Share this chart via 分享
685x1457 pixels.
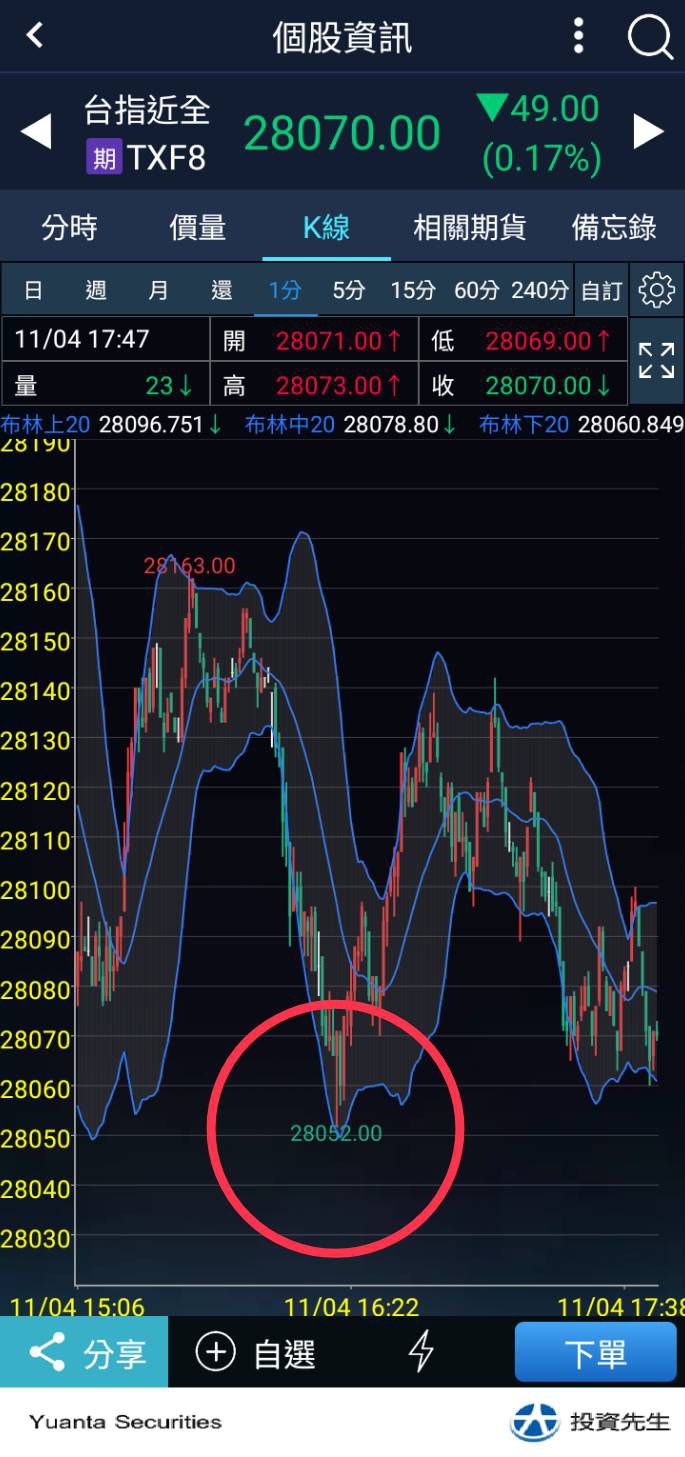85,1353
